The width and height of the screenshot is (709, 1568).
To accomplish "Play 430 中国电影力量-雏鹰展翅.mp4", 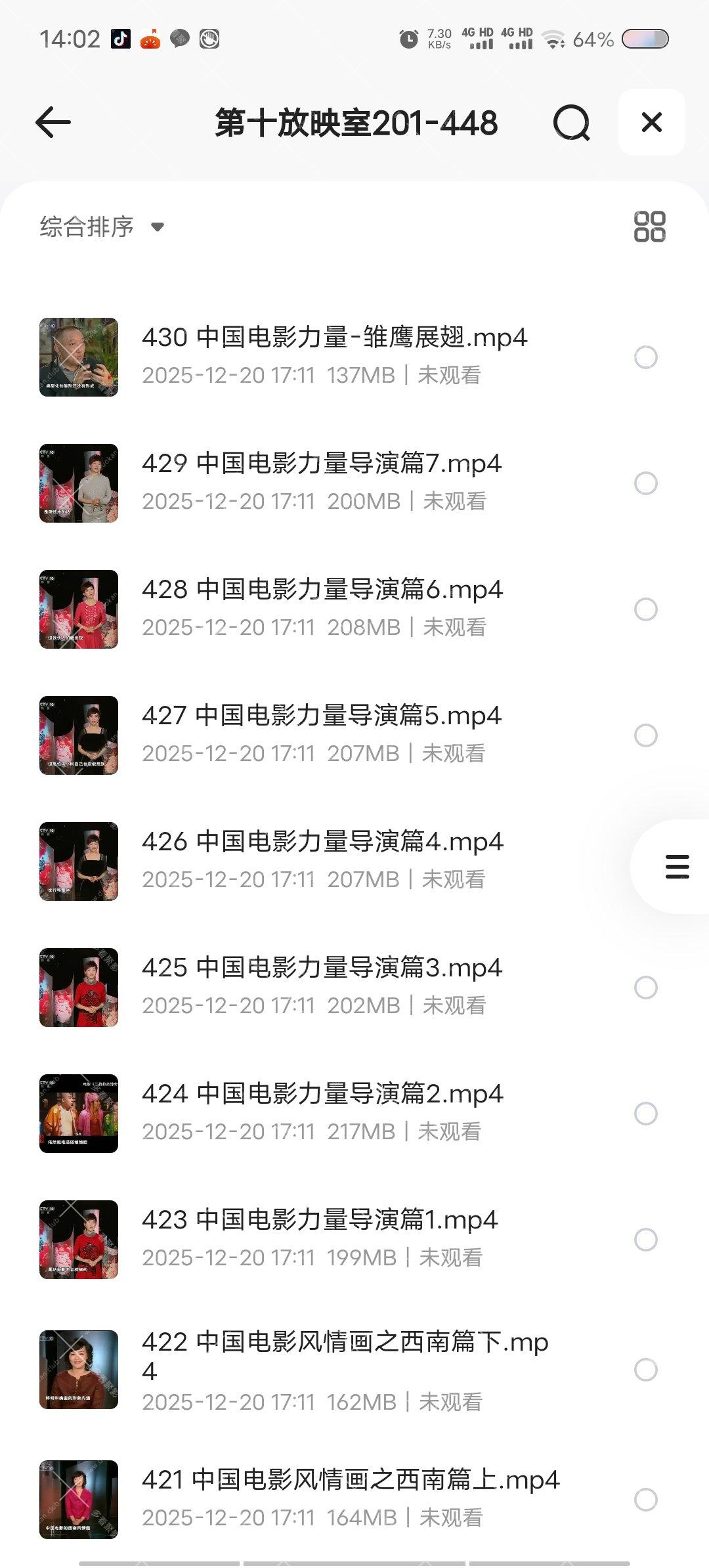I will (x=334, y=338).
